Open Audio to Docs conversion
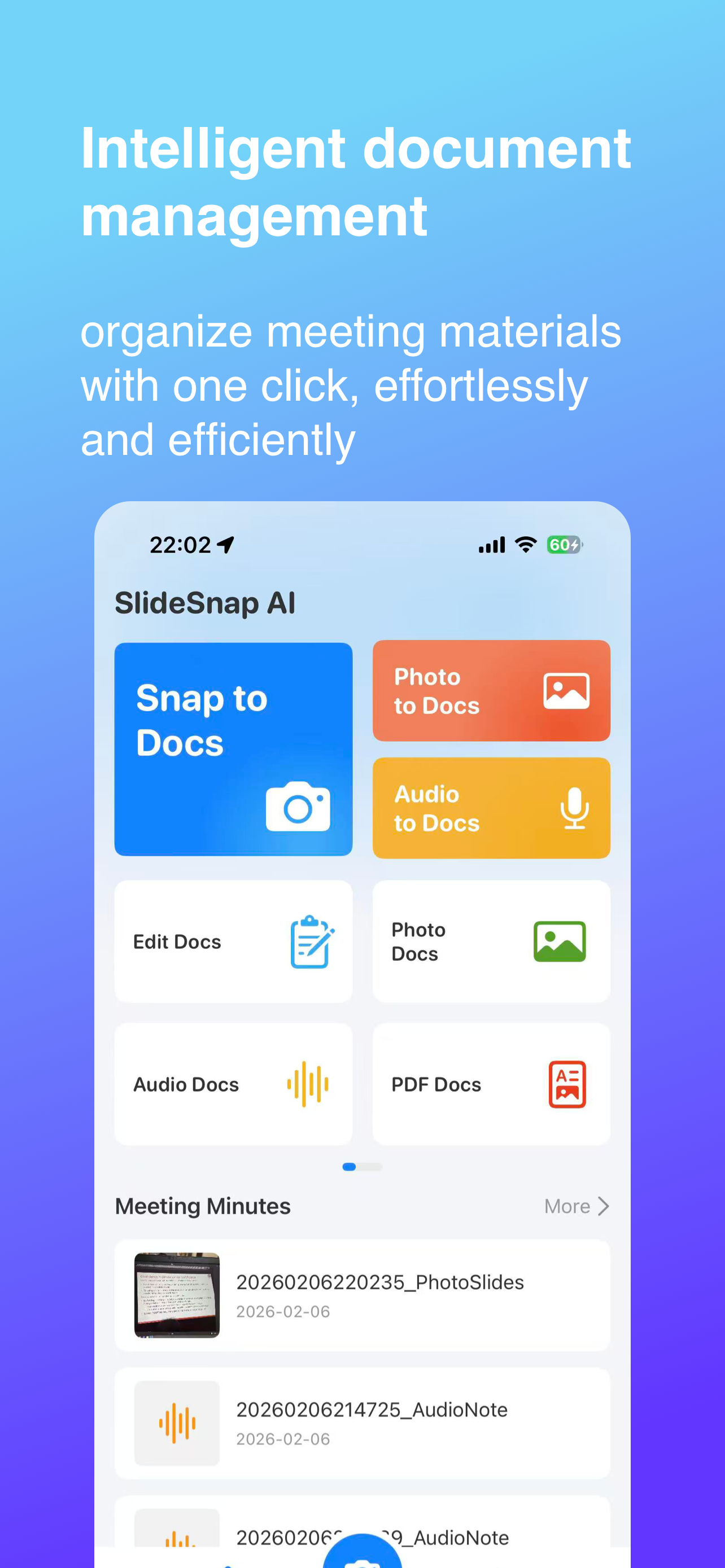 [491, 807]
